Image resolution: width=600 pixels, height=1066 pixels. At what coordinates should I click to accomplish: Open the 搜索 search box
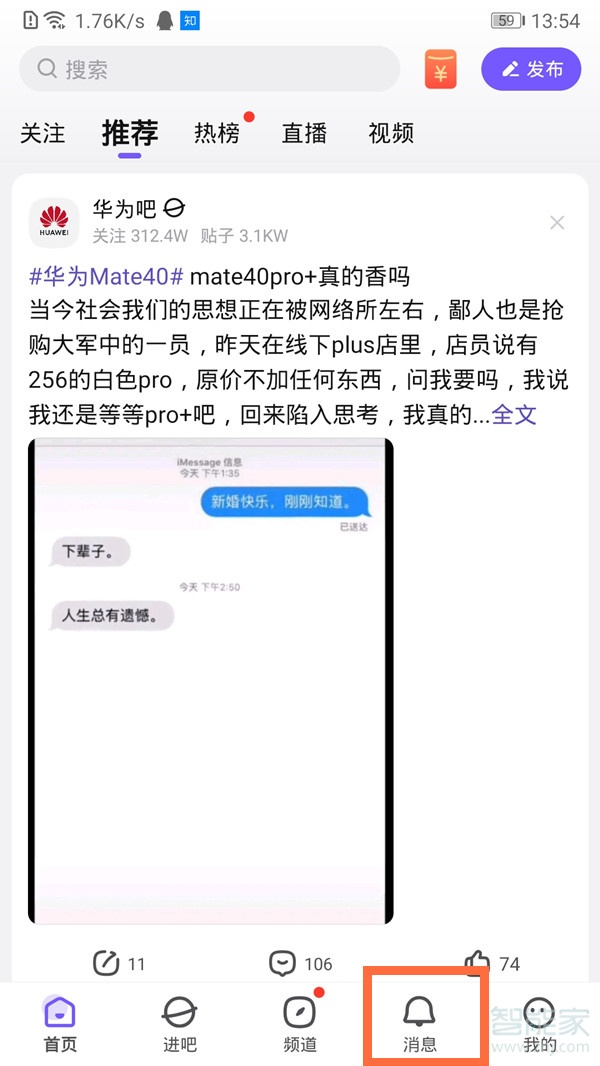click(208, 70)
